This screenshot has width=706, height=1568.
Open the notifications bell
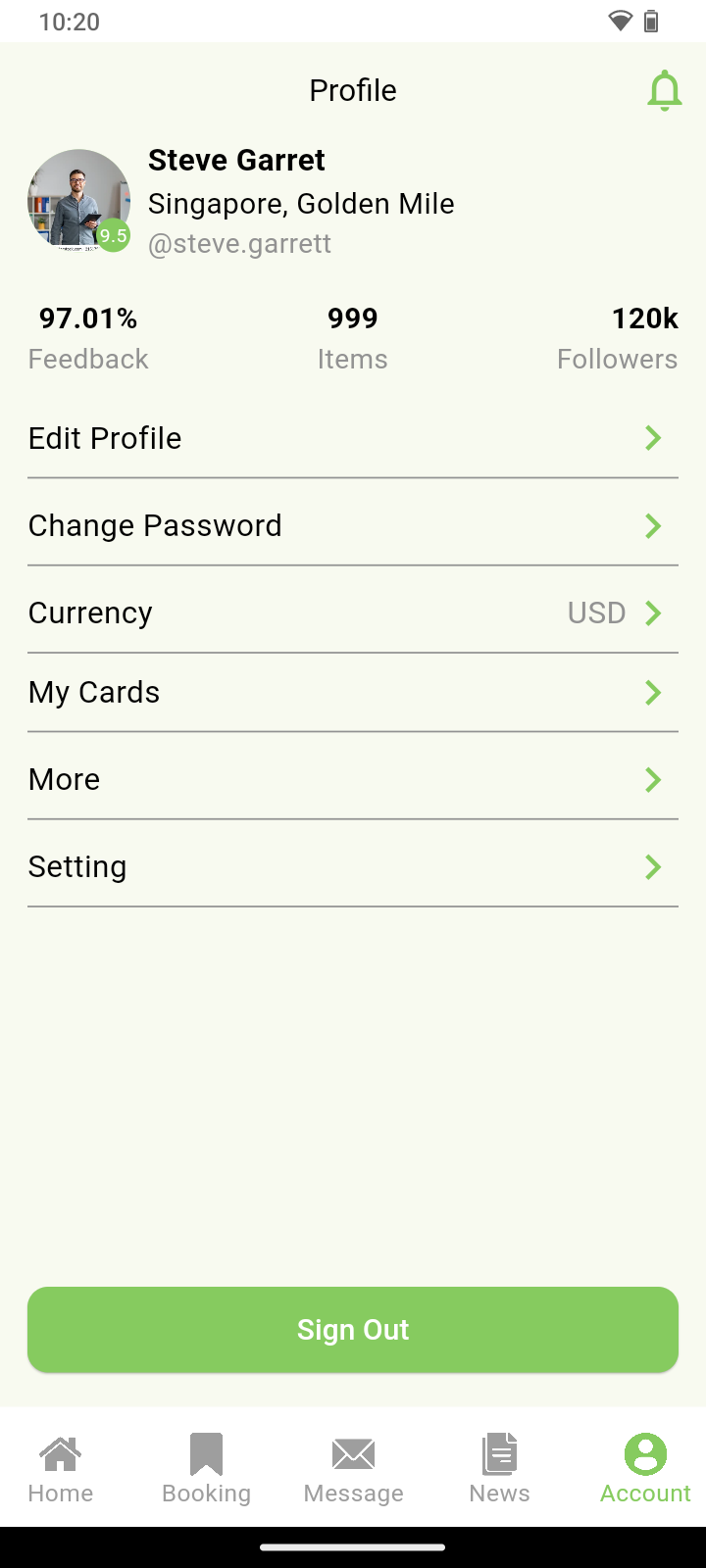point(664,91)
